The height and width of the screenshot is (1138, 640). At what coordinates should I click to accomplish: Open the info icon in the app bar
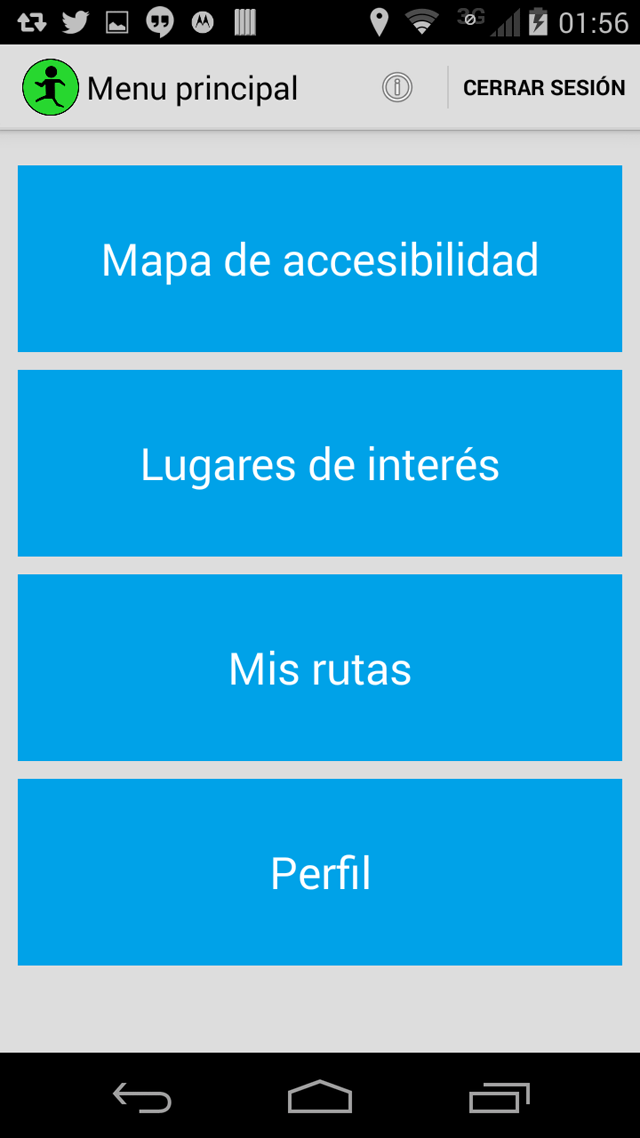point(397,88)
